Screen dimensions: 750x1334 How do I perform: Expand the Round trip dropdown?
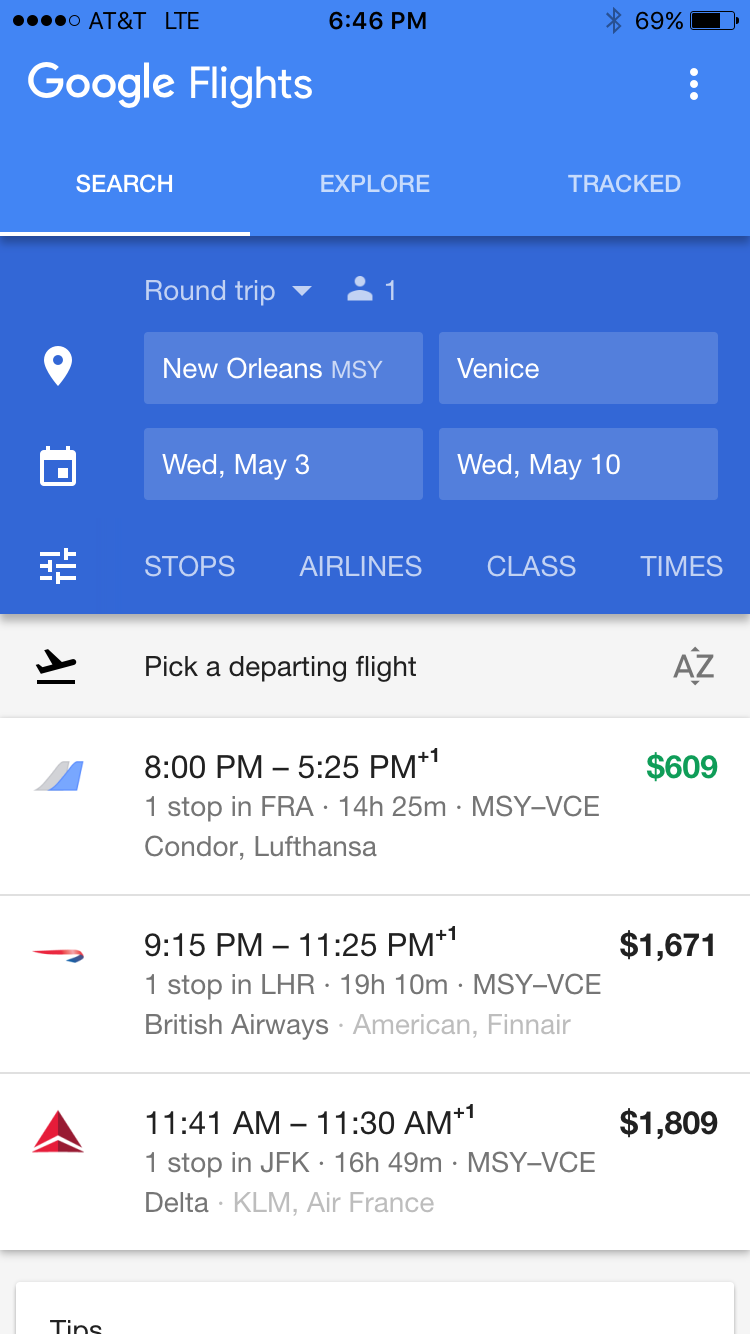click(x=228, y=291)
